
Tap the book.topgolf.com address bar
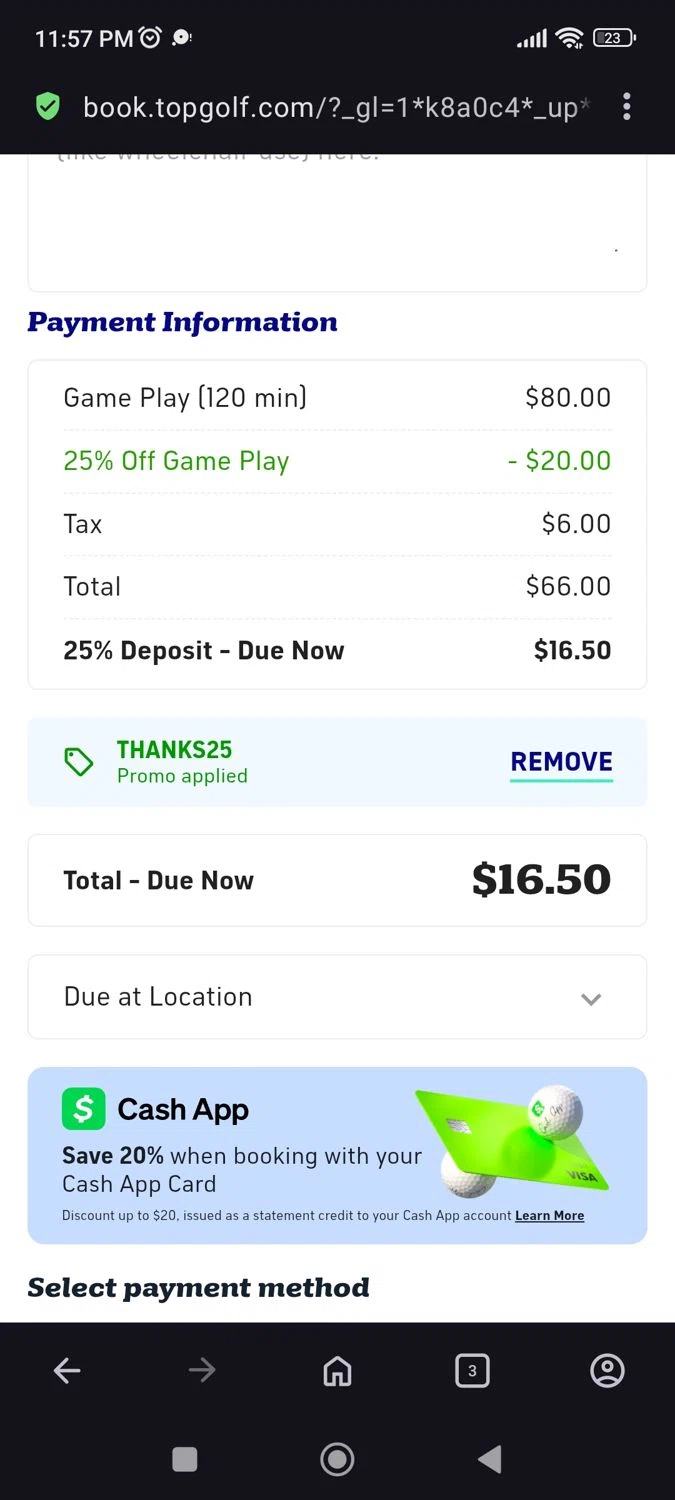click(335, 108)
